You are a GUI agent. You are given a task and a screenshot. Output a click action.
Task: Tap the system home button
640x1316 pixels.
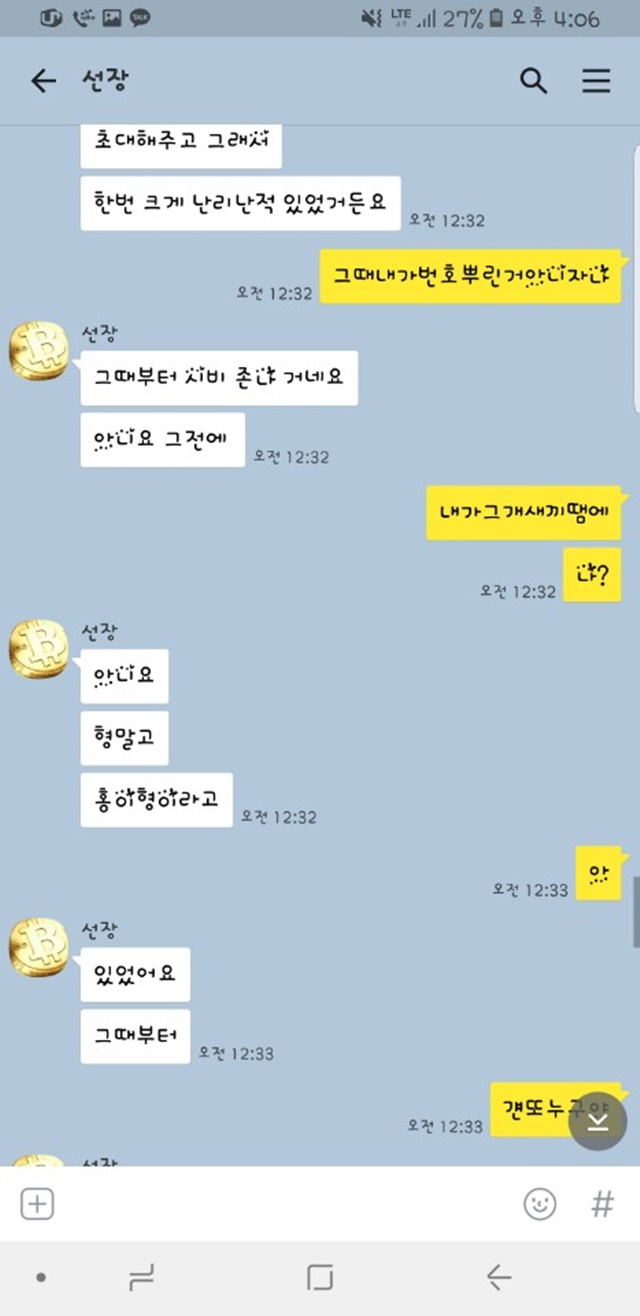tap(320, 1277)
